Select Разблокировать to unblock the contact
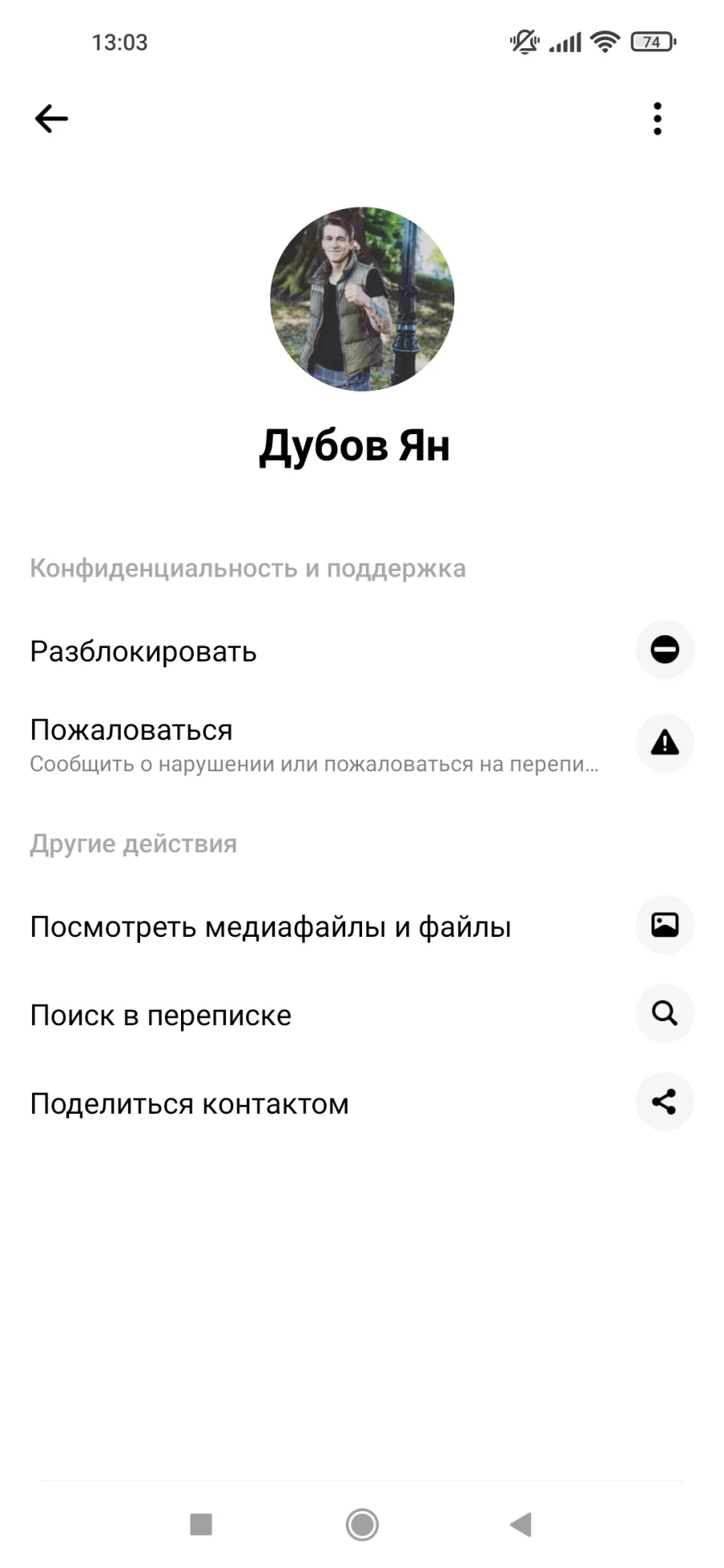The height and width of the screenshot is (1568, 724). (362, 650)
